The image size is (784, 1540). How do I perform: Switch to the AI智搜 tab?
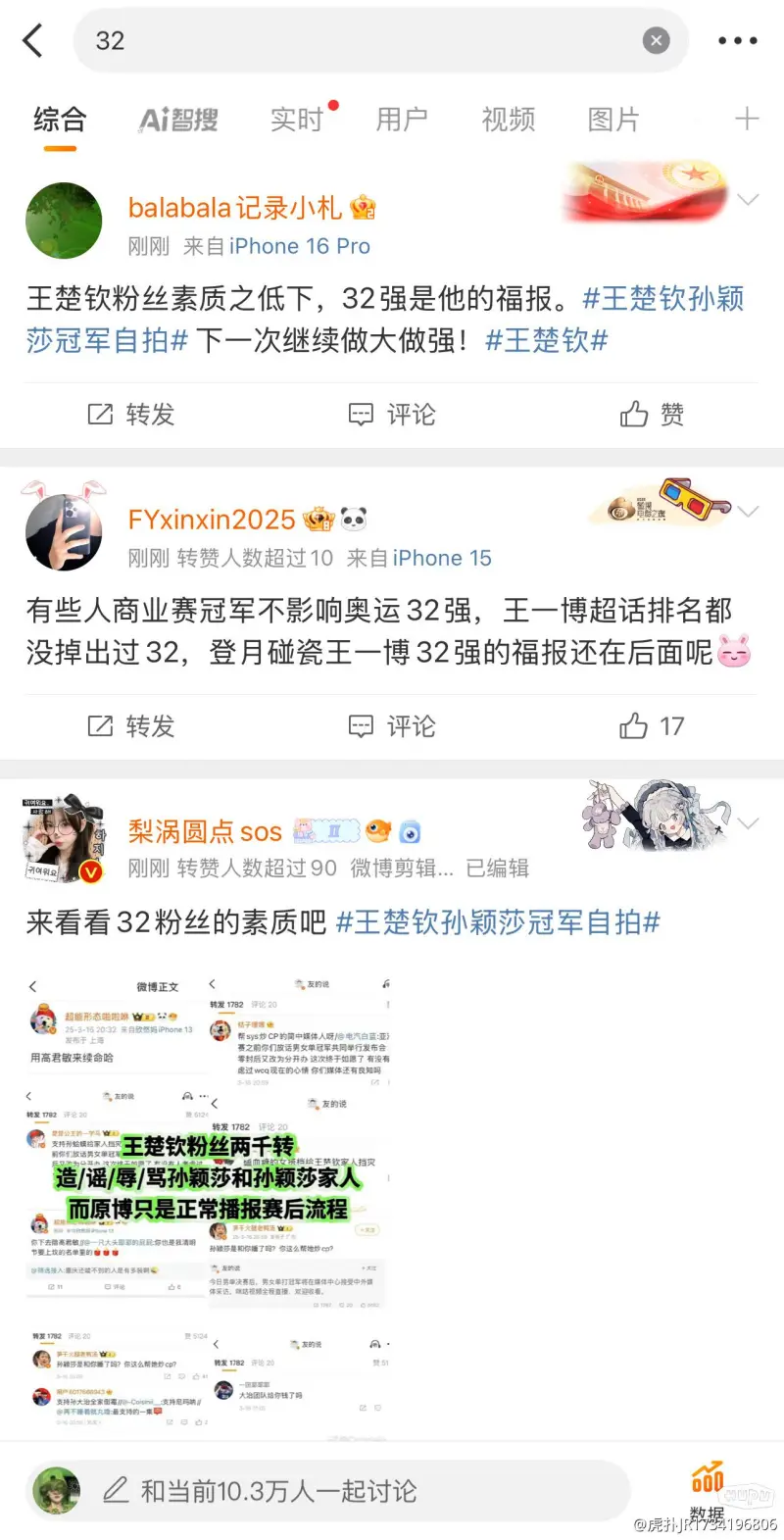click(178, 120)
